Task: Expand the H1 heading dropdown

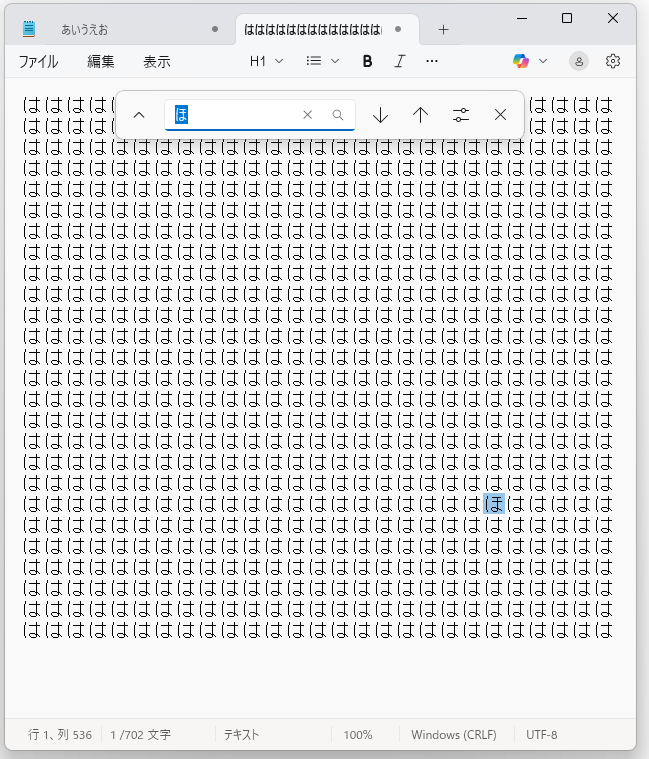Action: coord(266,61)
